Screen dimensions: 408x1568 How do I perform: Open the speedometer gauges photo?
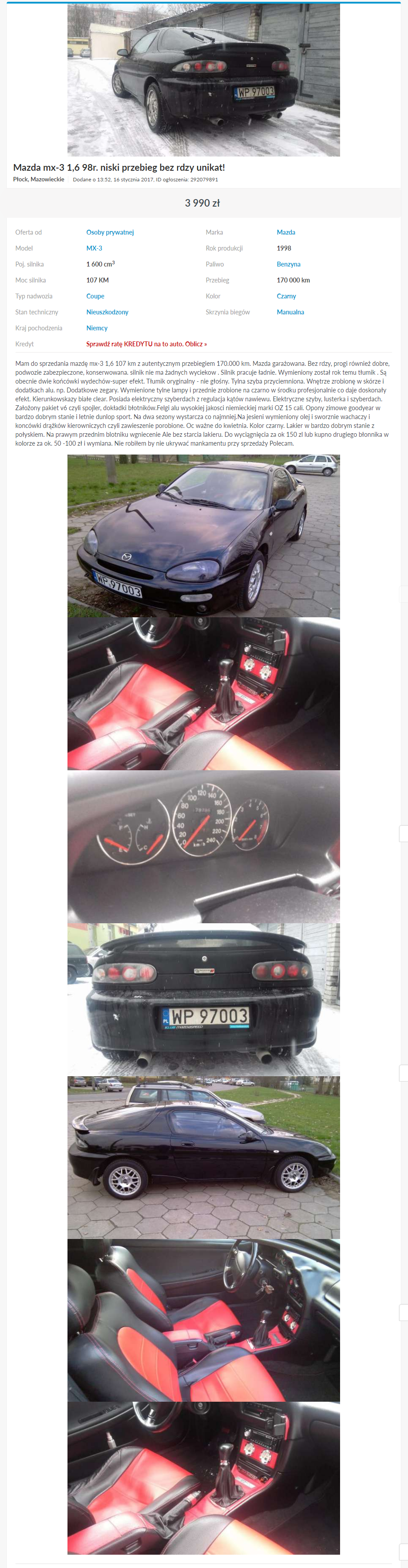tap(203, 846)
